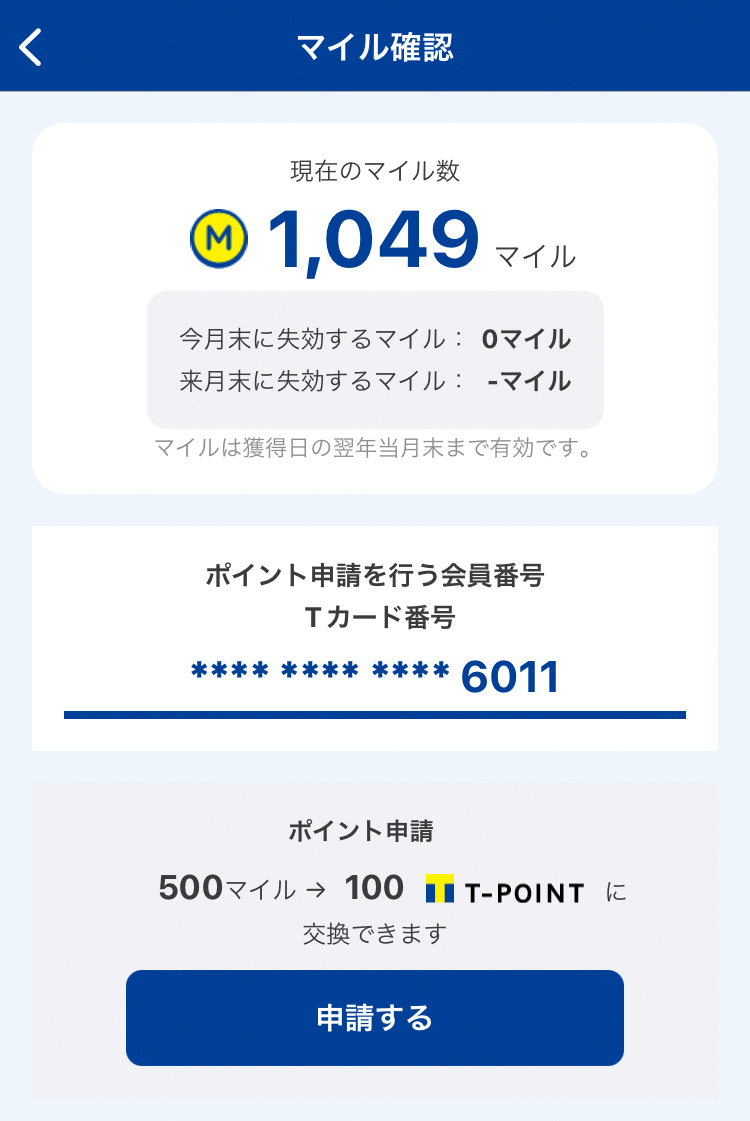Tap the 申請する button

pyautogui.click(x=375, y=1017)
